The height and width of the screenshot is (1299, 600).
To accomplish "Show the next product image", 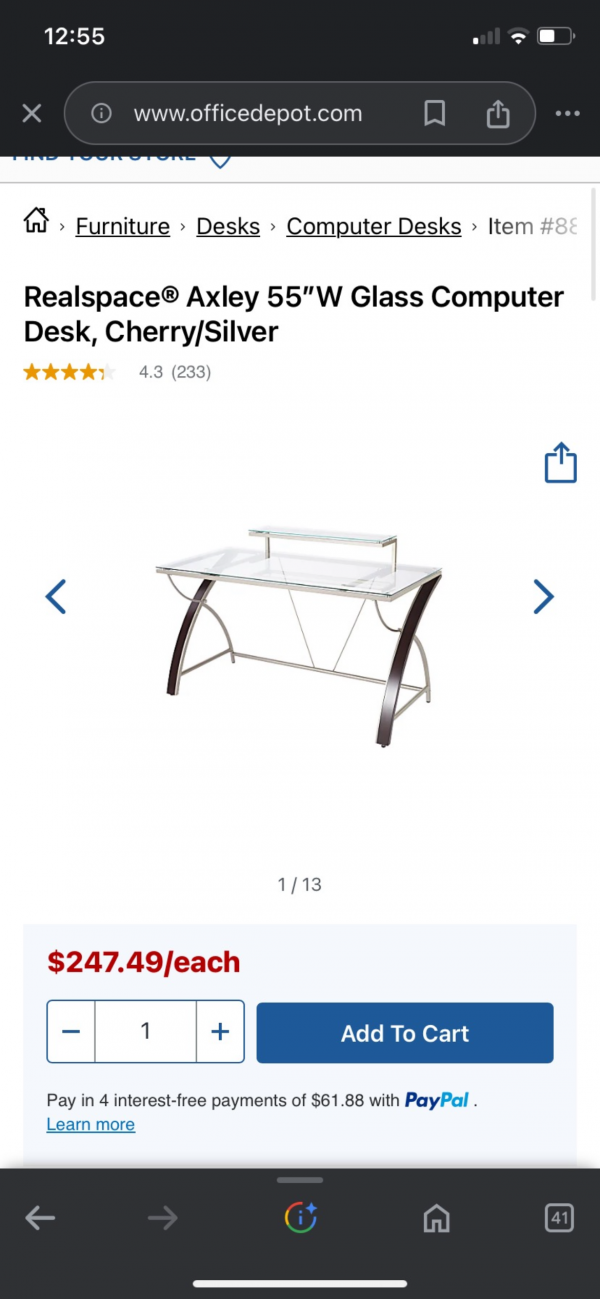I will pos(543,597).
